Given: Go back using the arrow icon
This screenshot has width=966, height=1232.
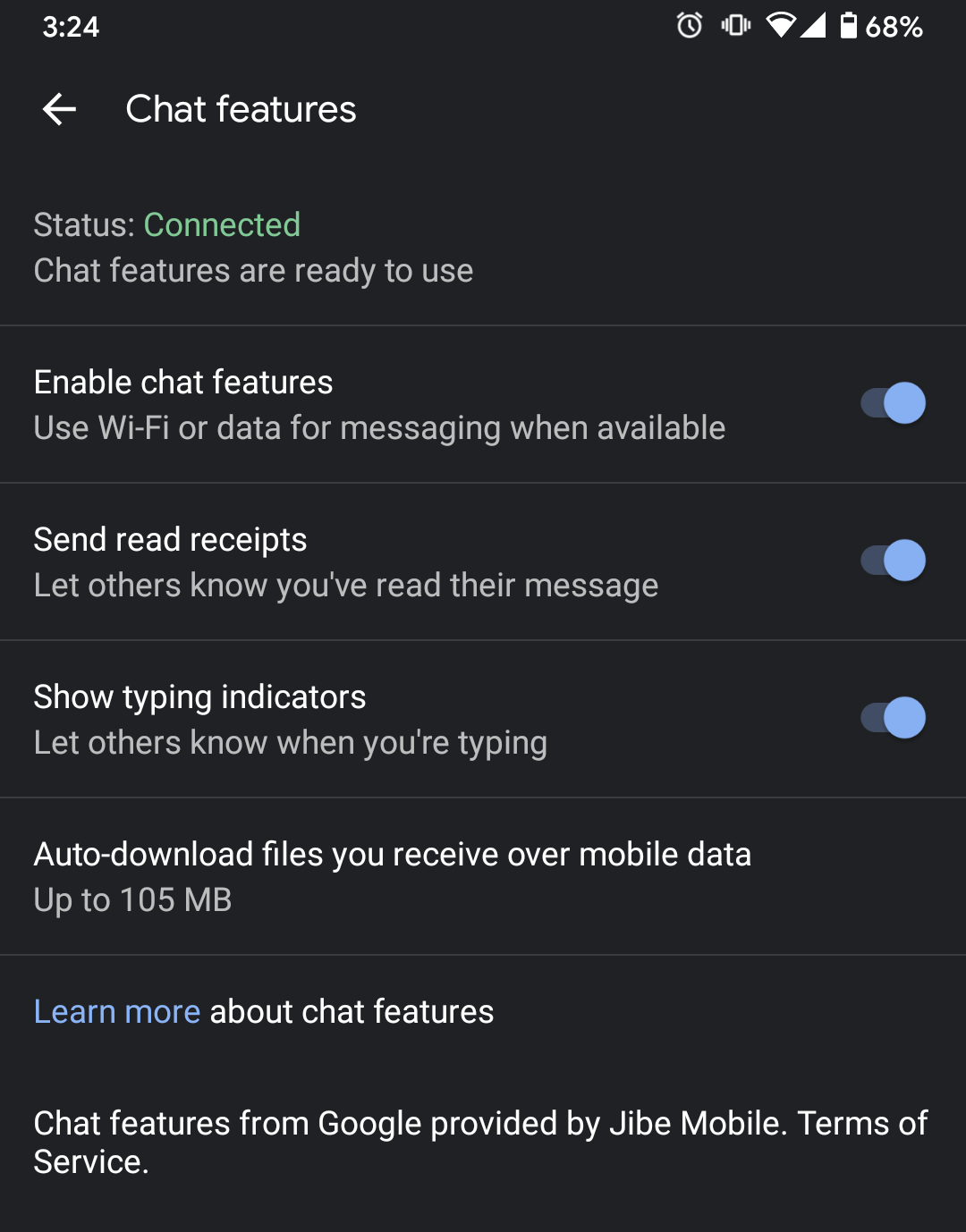Looking at the screenshot, I should coord(59,109).
